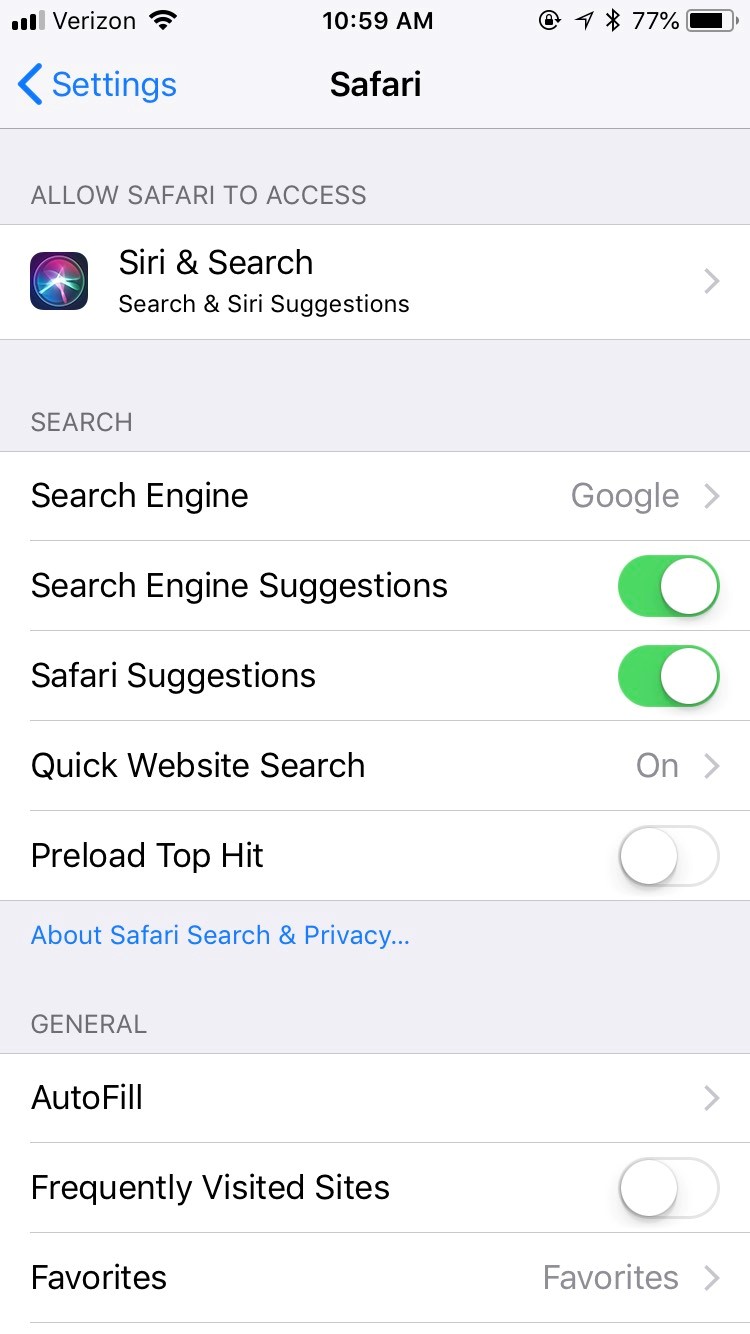Image resolution: width=750 pixels, height=1334 pixels.
Task: Enable Preload Top Hit
Action: pyautogui.click(x=669, y=856)
